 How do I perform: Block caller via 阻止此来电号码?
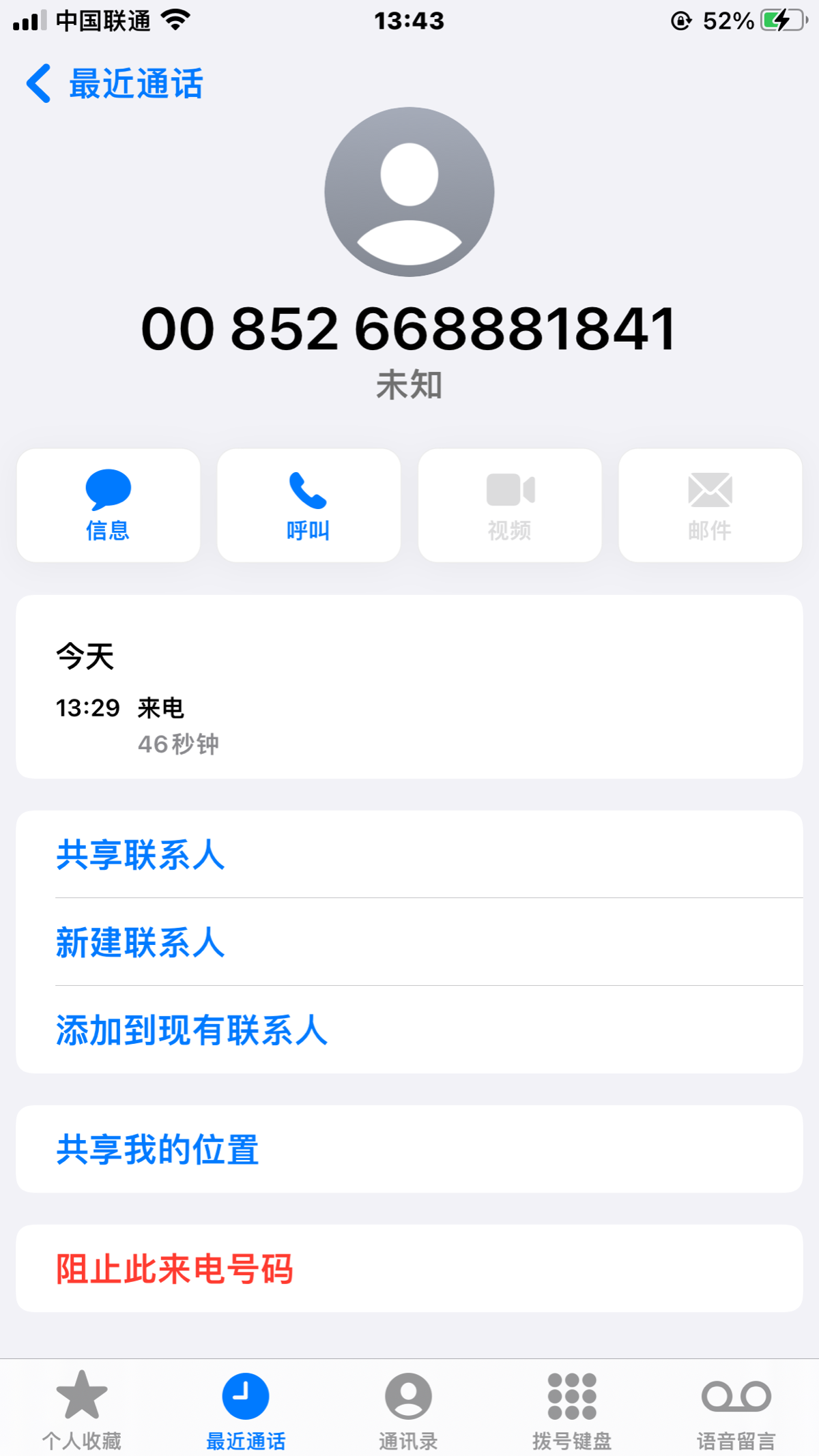point(175,1269)
